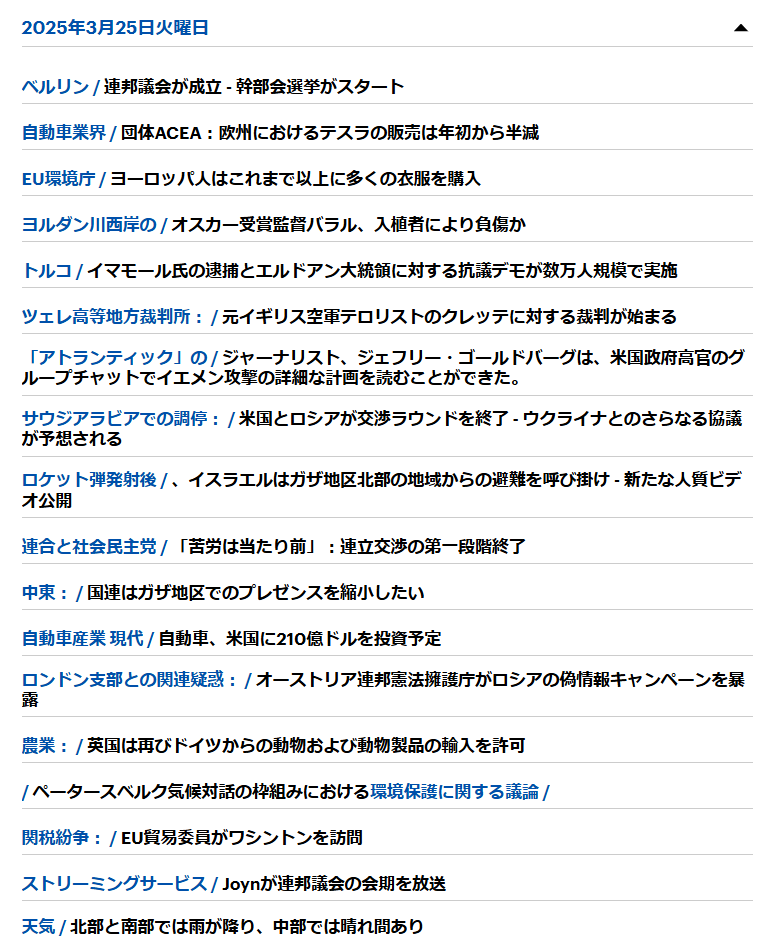Open ペータースベルク気候対話 headline
This screenshot has width=781, height=950.
pyautogui.click(x=286, y=792)
